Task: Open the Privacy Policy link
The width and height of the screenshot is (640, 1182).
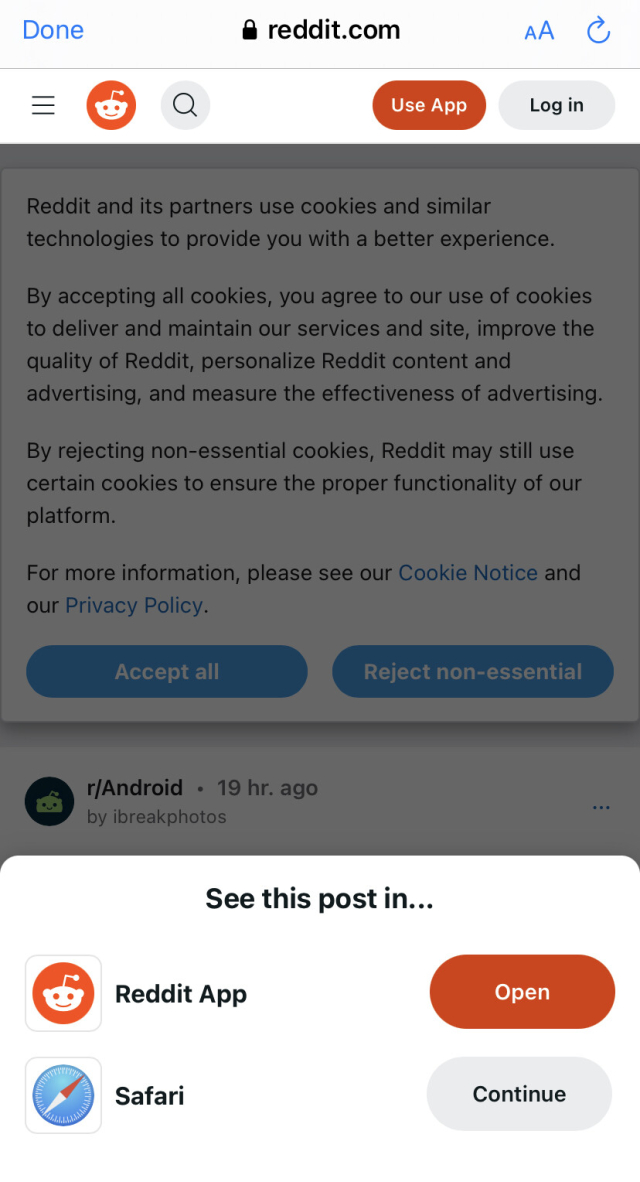Action: (134, 605)
